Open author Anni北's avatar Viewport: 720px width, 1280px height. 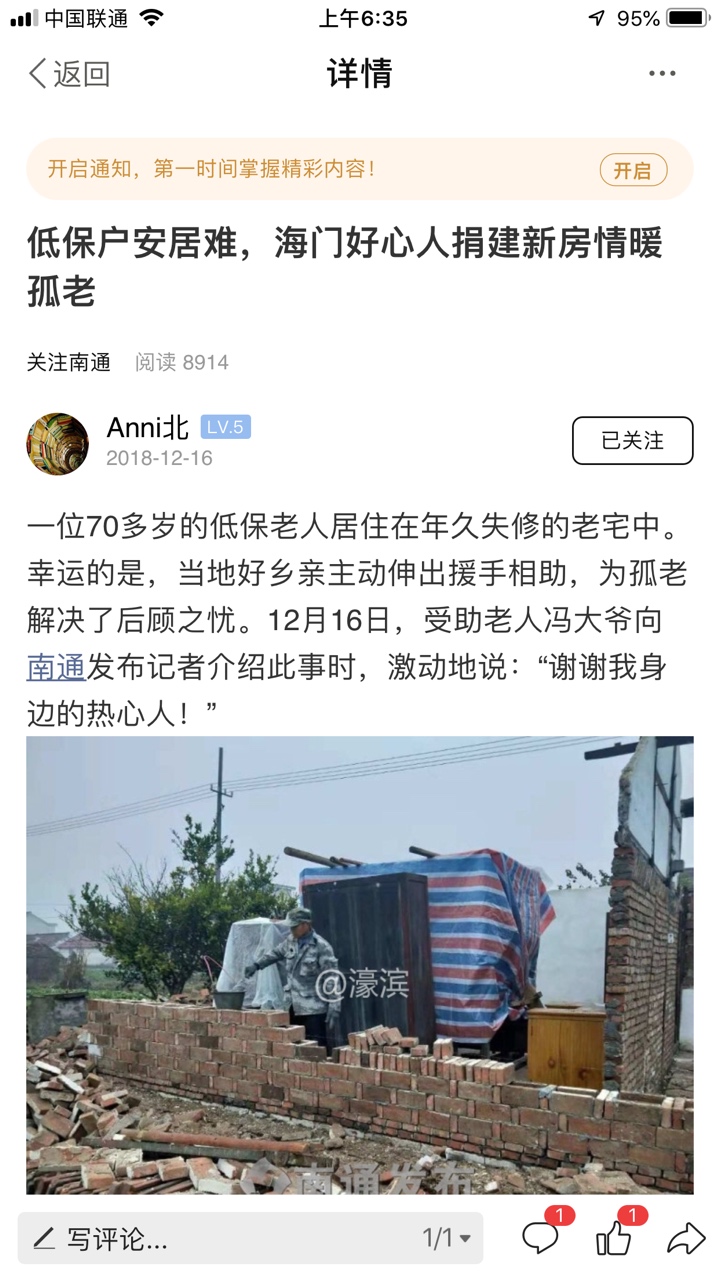57,444
